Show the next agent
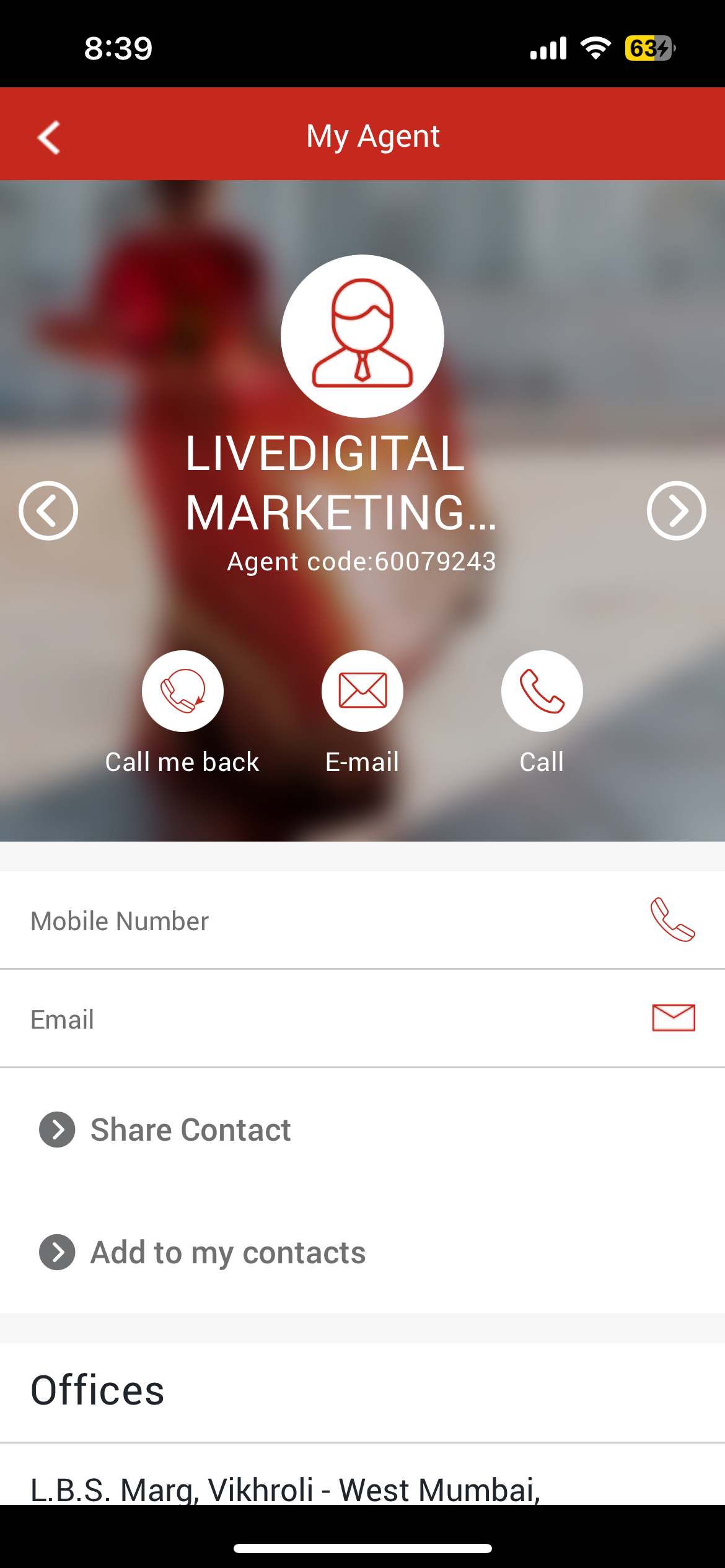Screen dimensions: 725x1568 676,511
